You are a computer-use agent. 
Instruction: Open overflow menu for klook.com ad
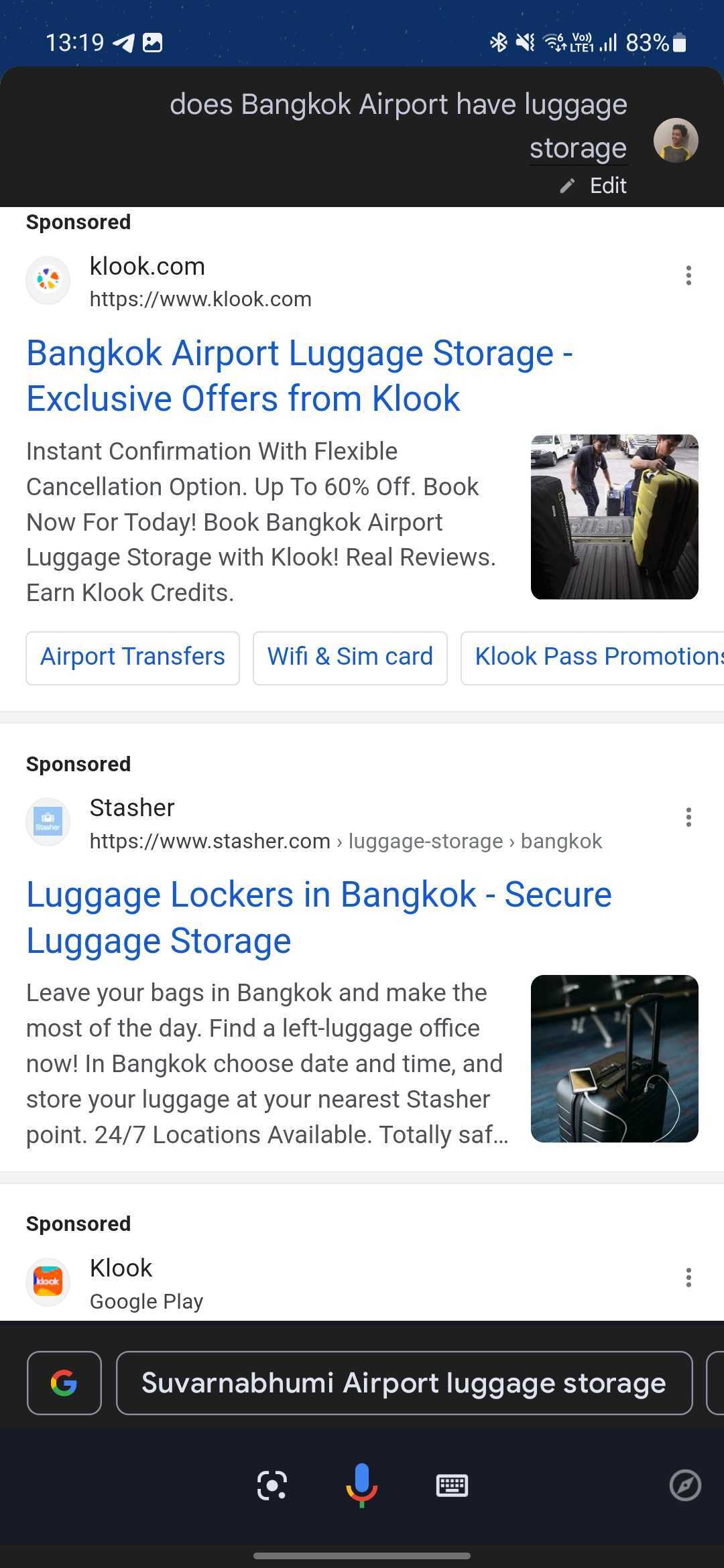(688, 275)
